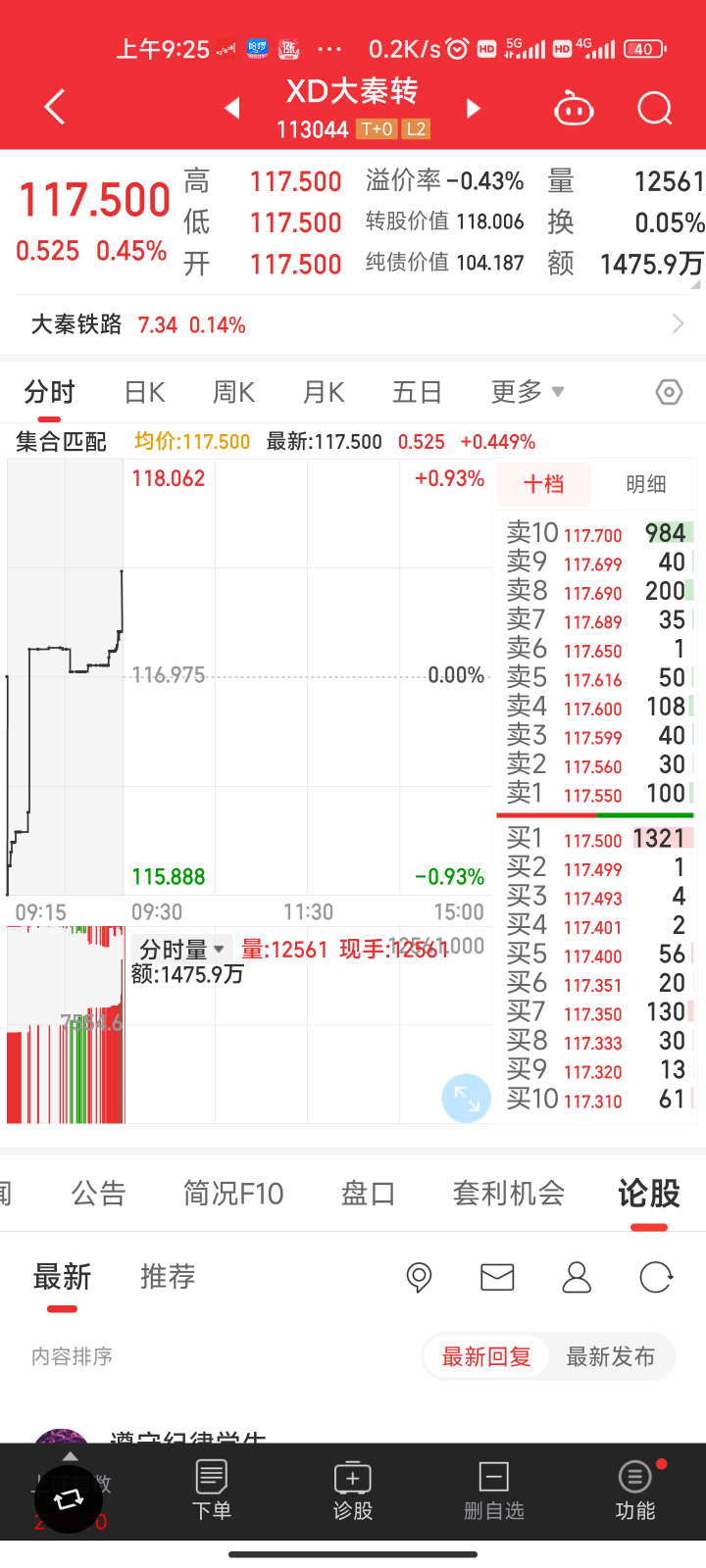This screenshot has width=706, height=1568.
Task: Open the search magnifier
Action: tap(654, 108)
